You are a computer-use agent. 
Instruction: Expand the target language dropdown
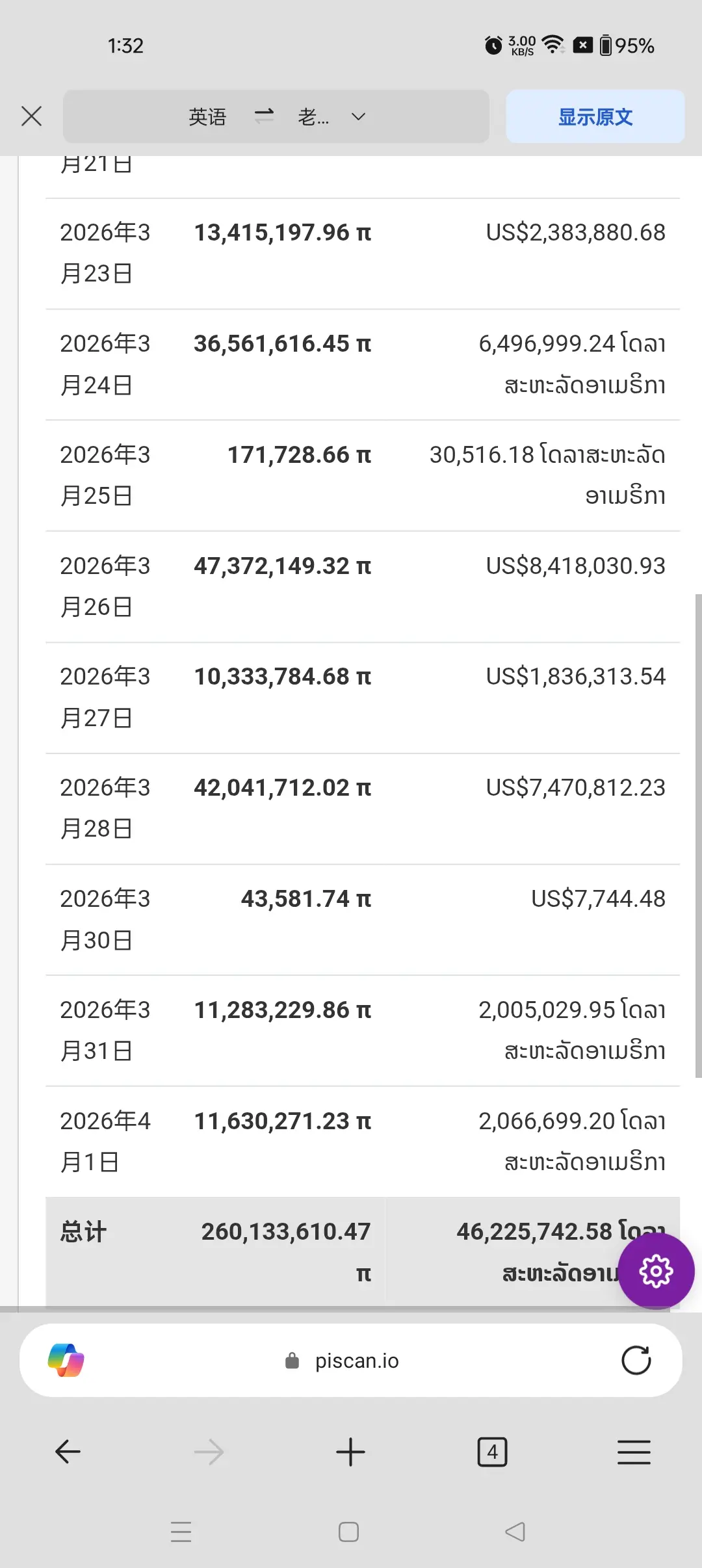click(358, 117)
